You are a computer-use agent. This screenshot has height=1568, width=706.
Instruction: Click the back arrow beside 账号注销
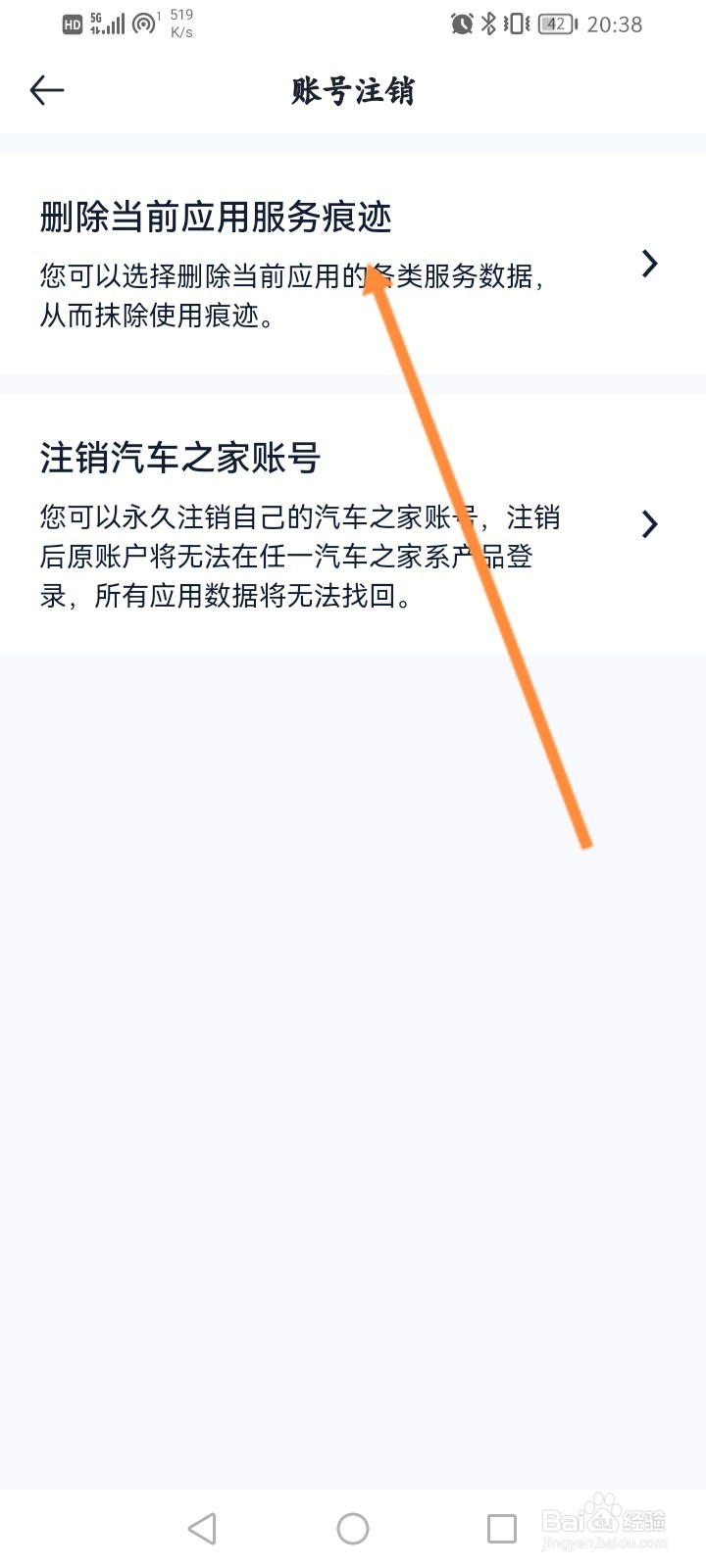click(x=46, y=90)
